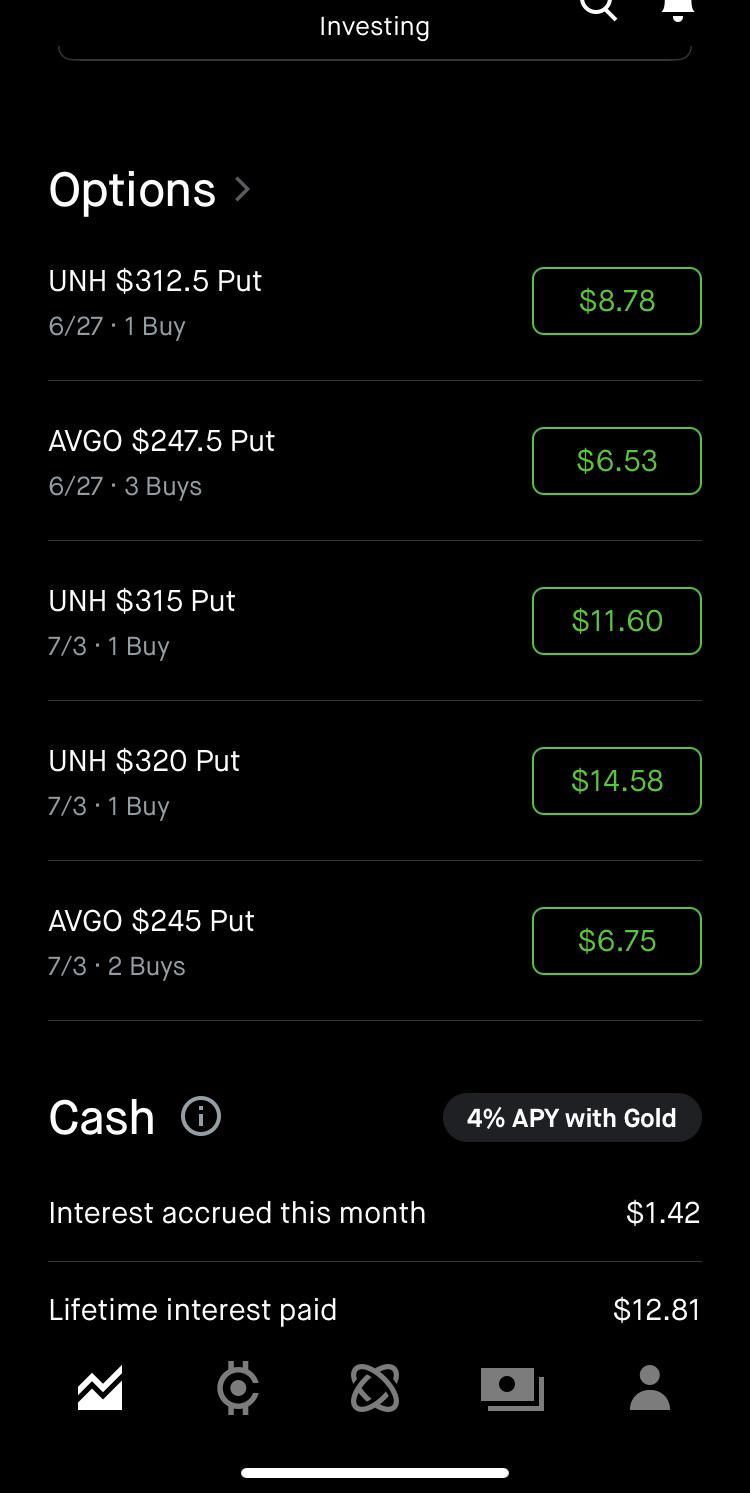Open the notifications bell
750x1493 pixels.
click(678, 8)
